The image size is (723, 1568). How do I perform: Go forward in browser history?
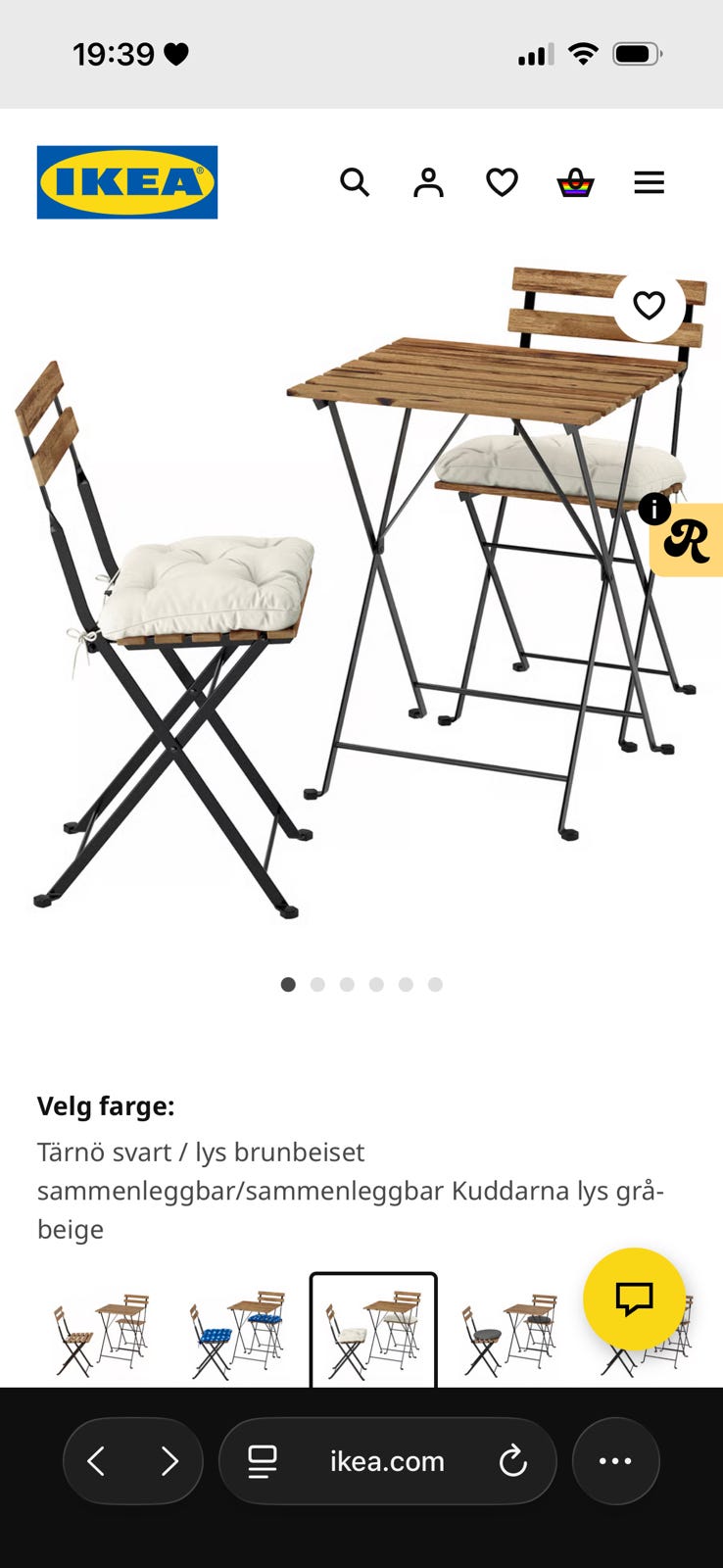click(x=169, y=1461)
